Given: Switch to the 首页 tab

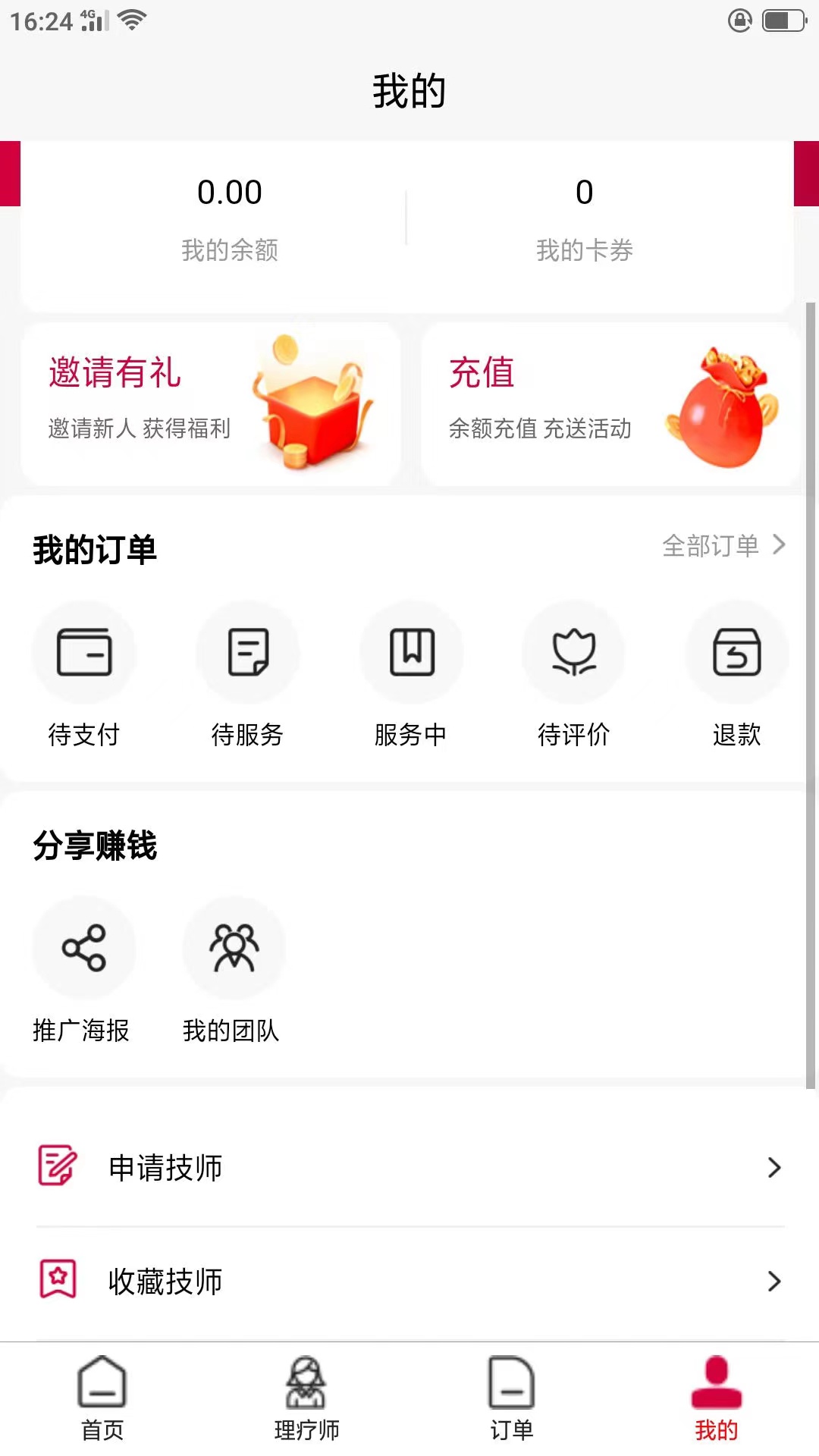Looking at the screenshot, I should (x=102, y=1399).
